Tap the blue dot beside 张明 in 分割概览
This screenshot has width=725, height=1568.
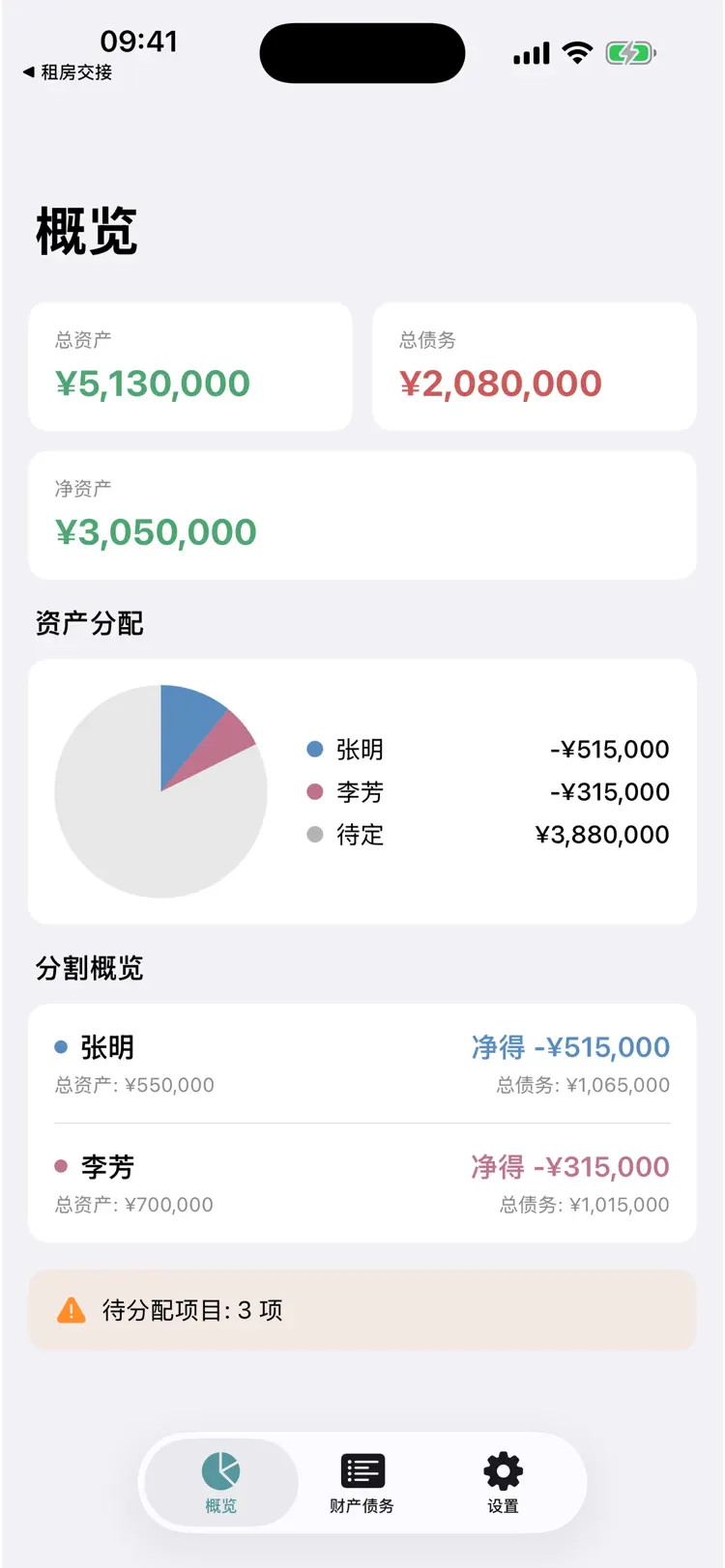click(x=59, y=1046)
